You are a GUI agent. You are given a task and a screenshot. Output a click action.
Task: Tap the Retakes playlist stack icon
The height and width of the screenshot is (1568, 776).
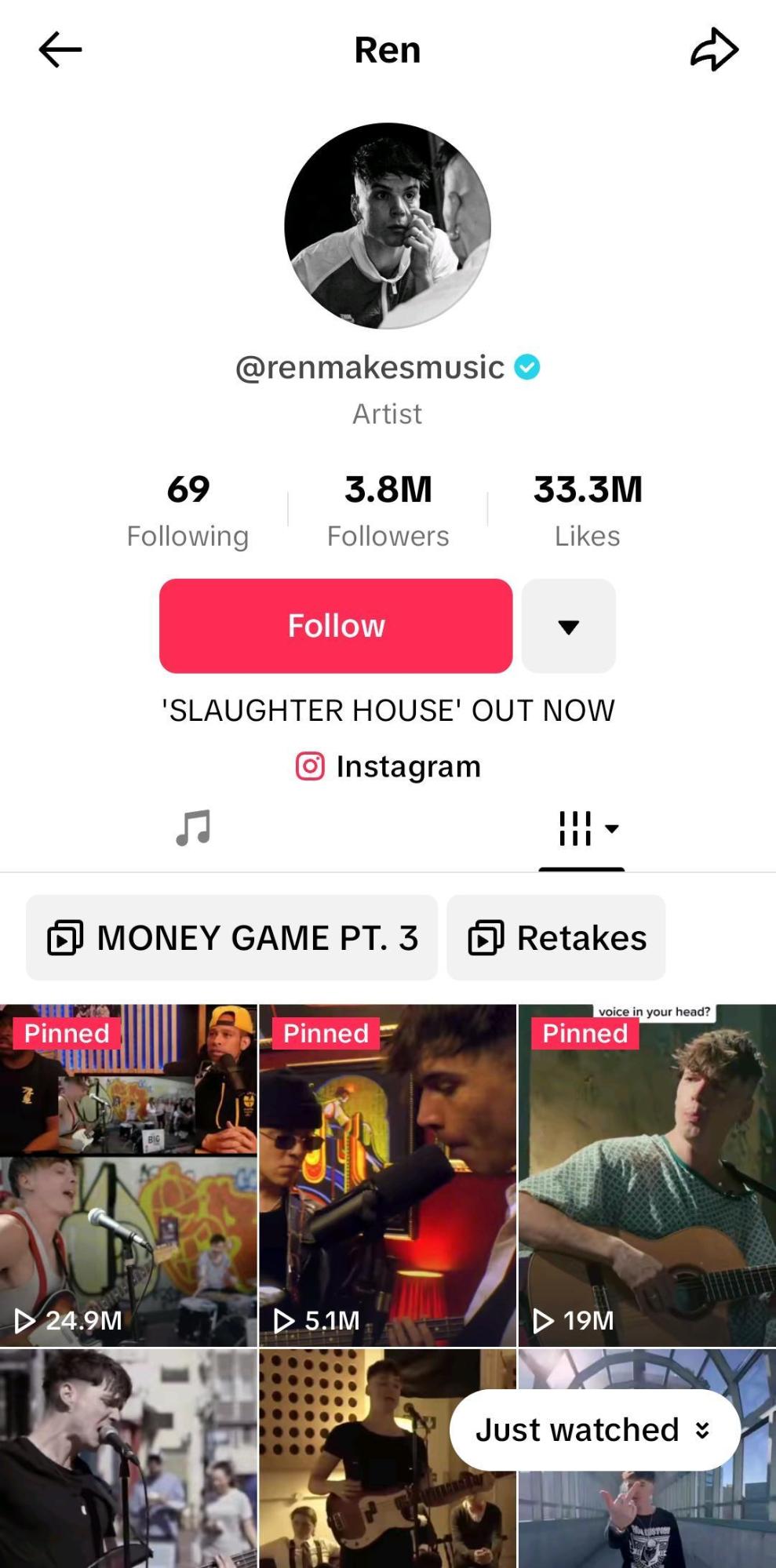click(486, 937)
